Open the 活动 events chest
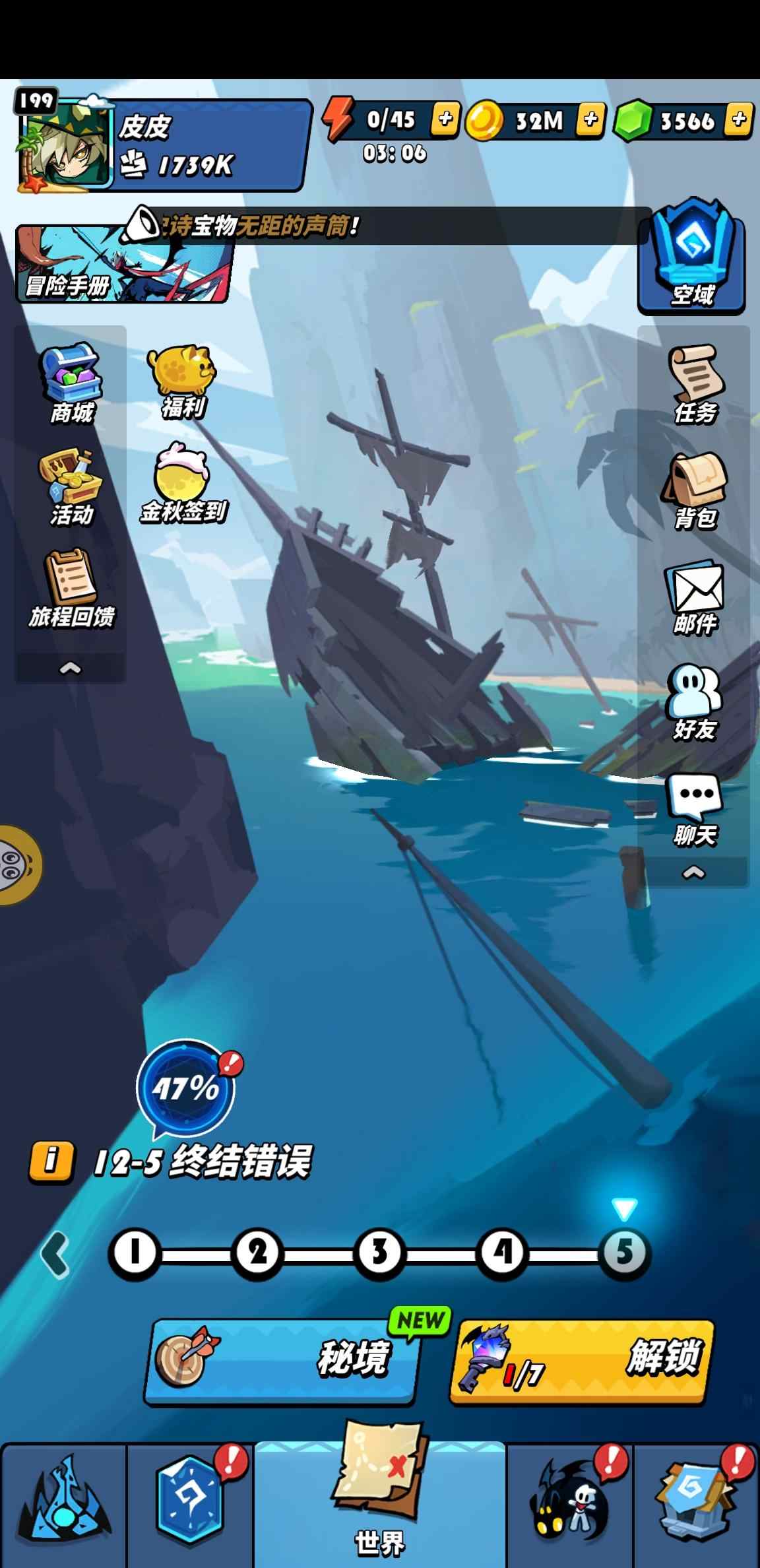This screenshot has width=760, height=1568. (71, 487)
